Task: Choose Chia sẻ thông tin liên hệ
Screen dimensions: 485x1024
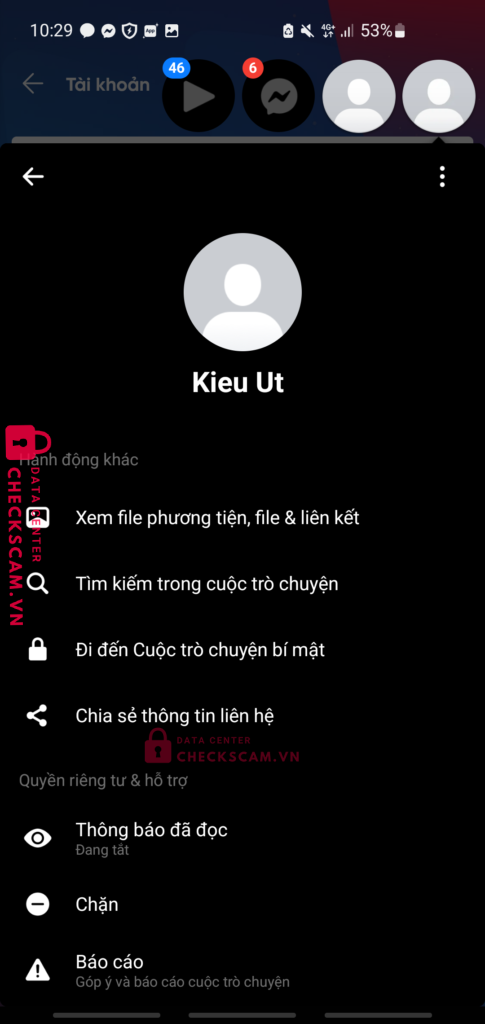Action: 242,716
